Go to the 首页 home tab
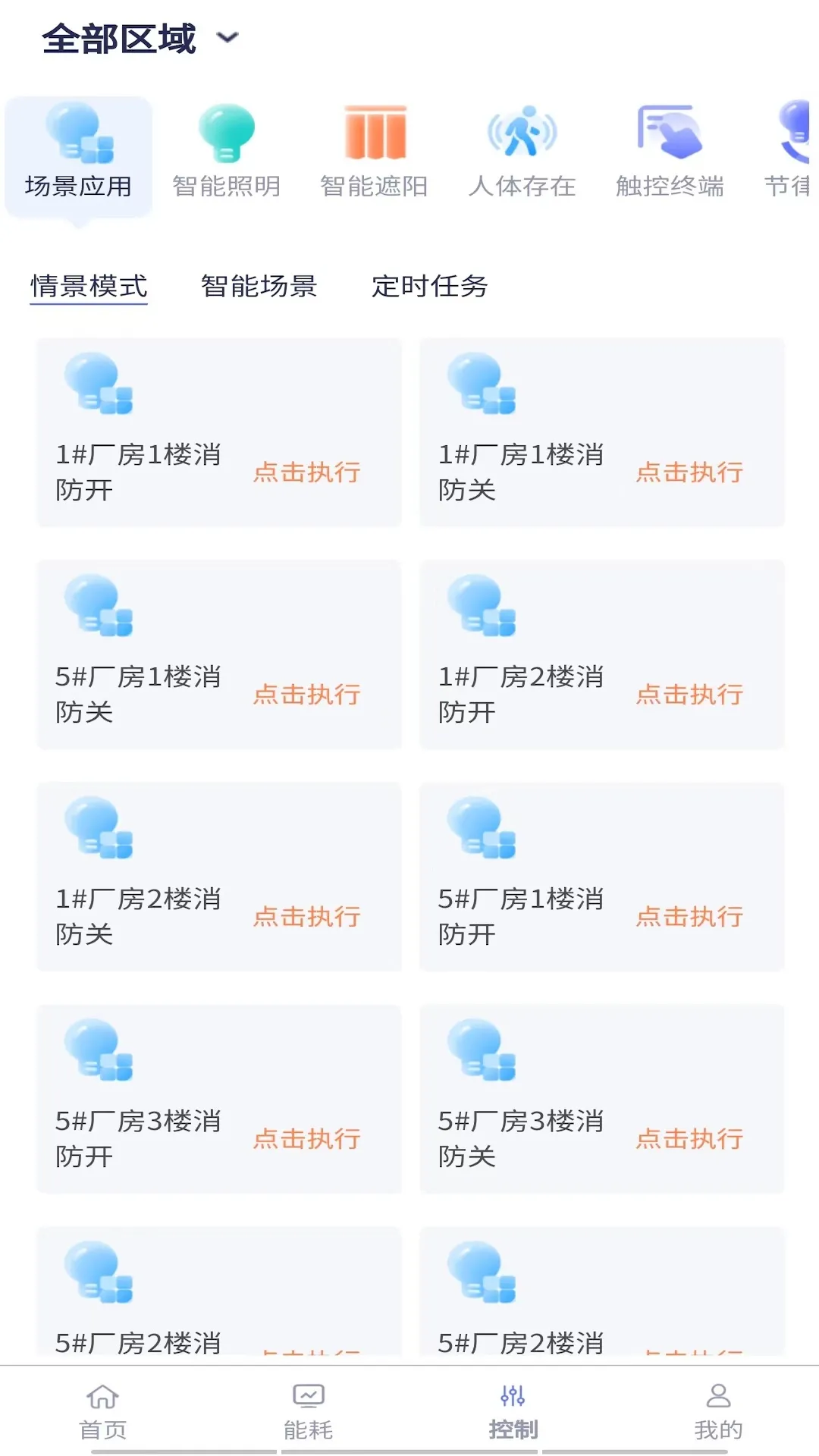 (x=103, y=1412)
